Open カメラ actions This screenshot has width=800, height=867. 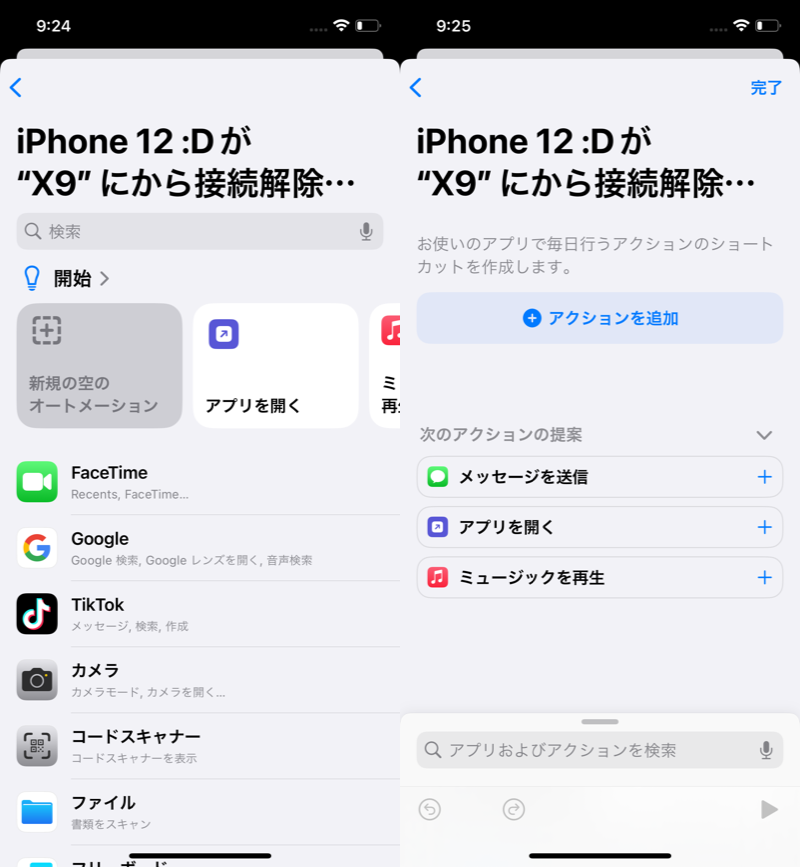pos(200,680)
